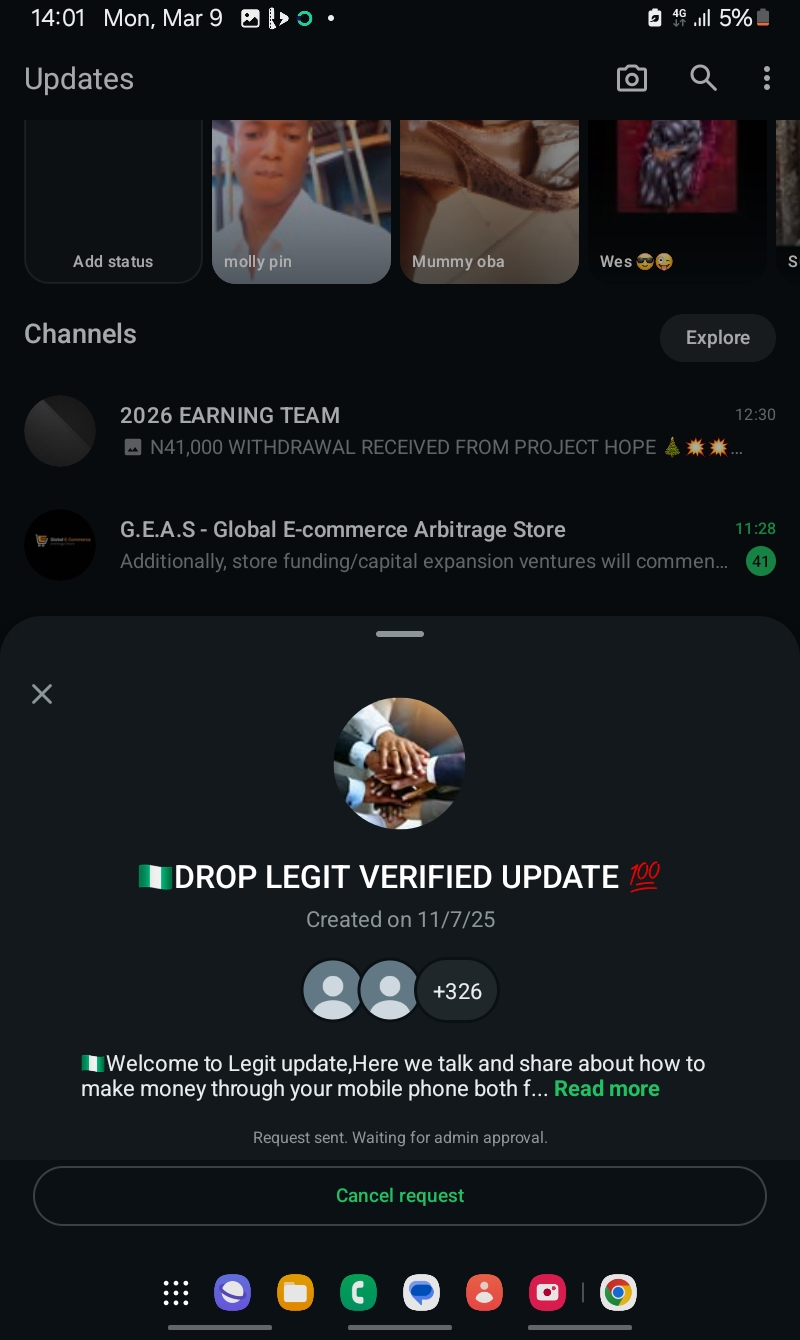The height and width of the screenshot is (1340, 800).
Task: View Mummy oba's status
Action: (489, 200)
